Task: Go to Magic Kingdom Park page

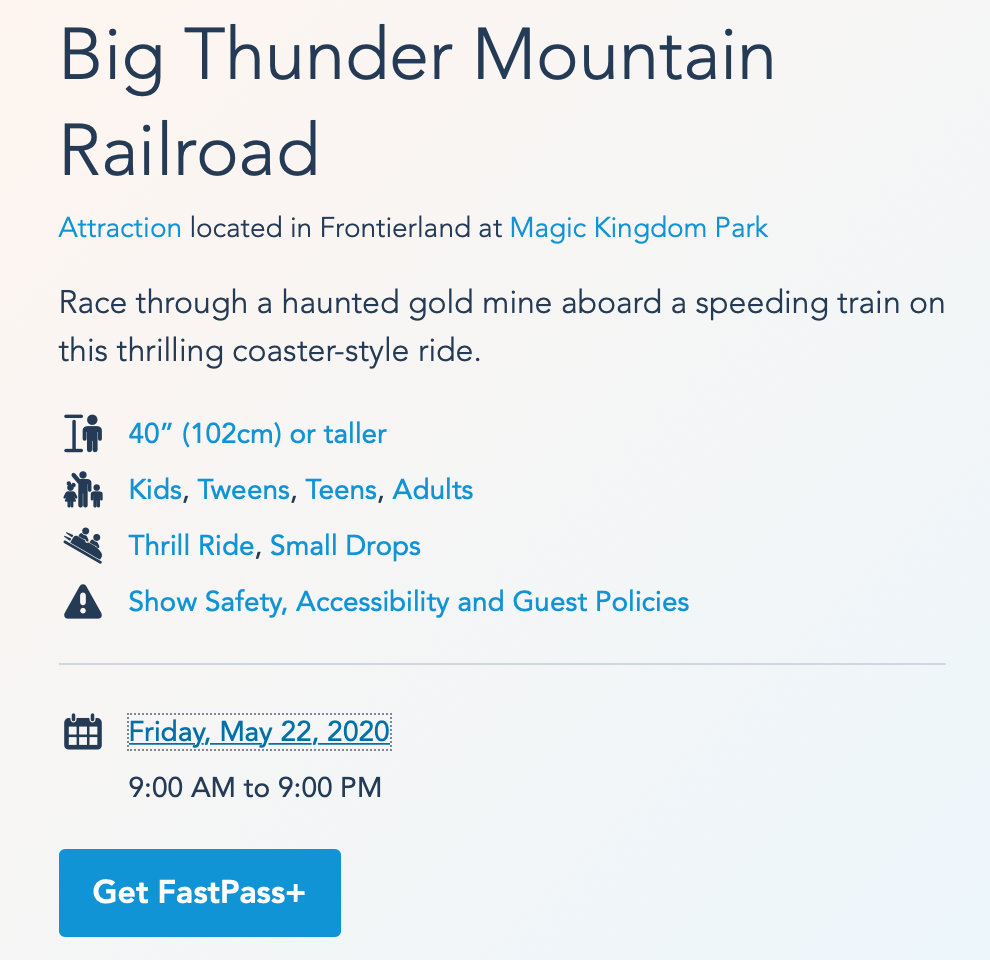Action: click(638, 228)
